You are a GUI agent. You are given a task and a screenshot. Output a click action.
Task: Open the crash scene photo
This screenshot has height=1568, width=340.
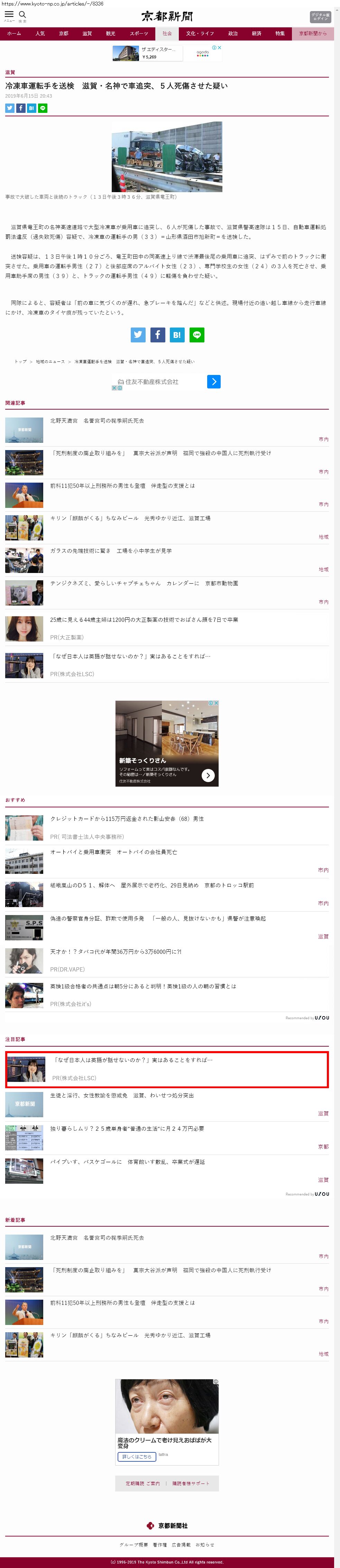click(x=167, y=156)
